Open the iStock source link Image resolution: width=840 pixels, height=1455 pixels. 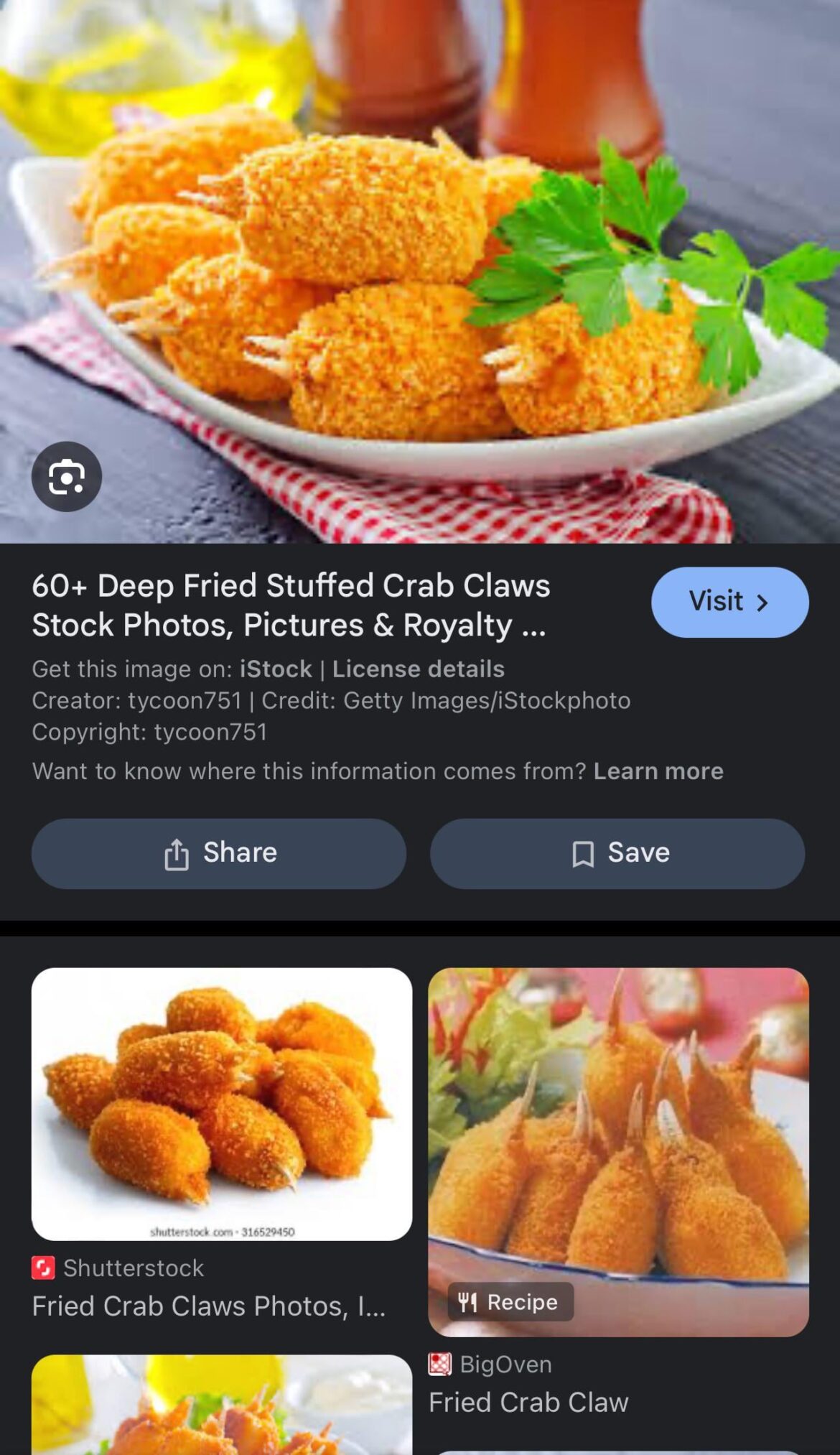click(x=276, y=669)
